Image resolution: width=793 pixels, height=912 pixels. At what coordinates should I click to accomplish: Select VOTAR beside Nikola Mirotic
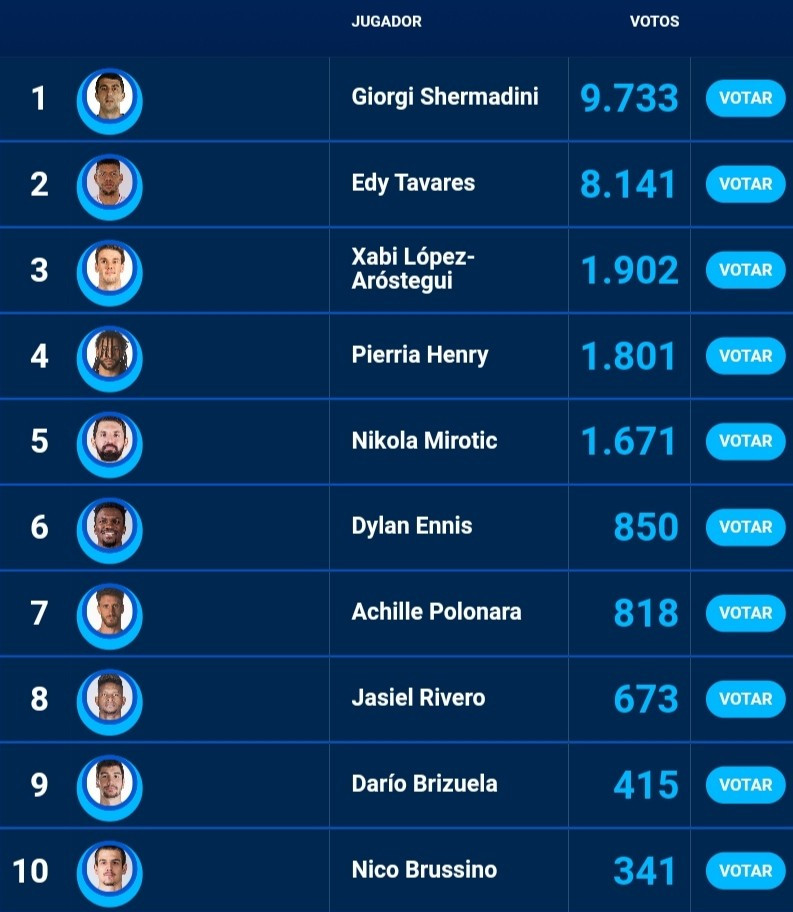click(745, 441)
